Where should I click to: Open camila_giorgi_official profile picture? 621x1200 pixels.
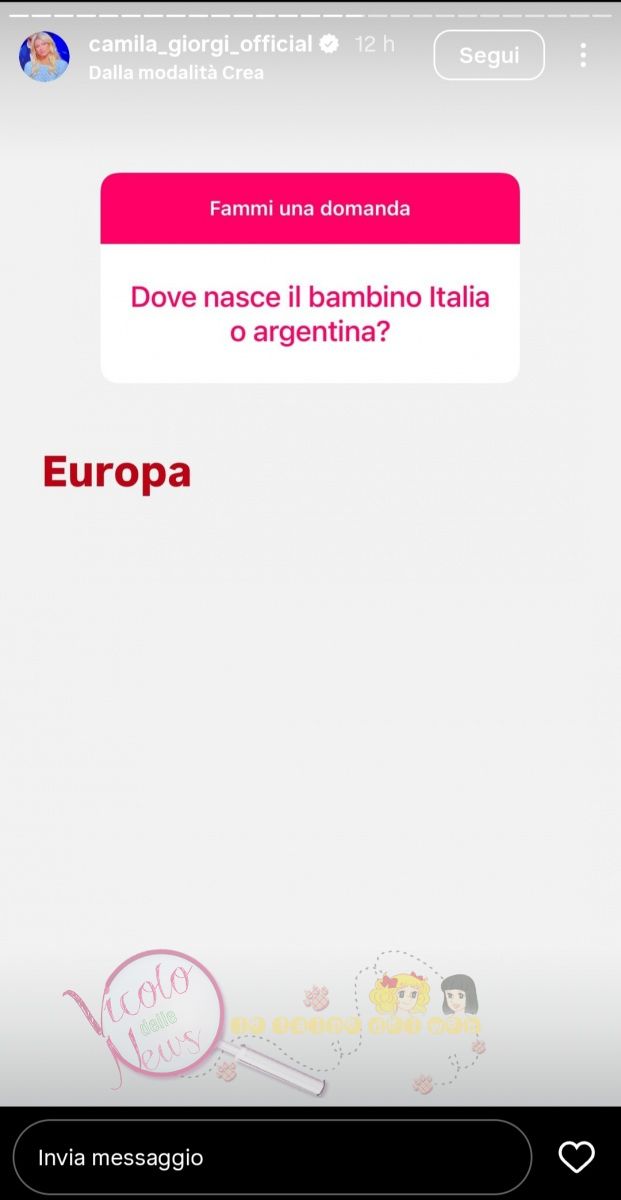click(x=44, y=56)
